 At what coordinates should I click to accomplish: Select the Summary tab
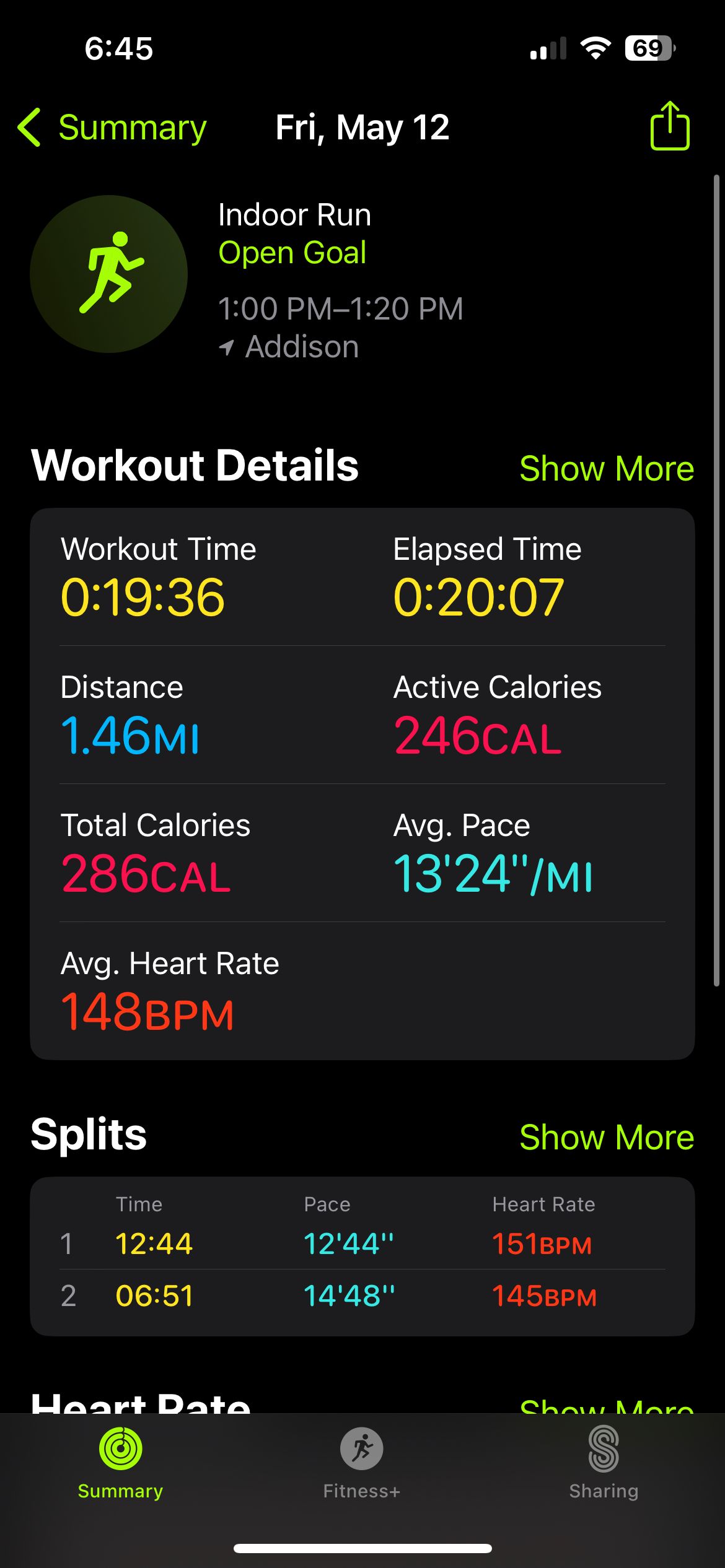pos(120,1463)
